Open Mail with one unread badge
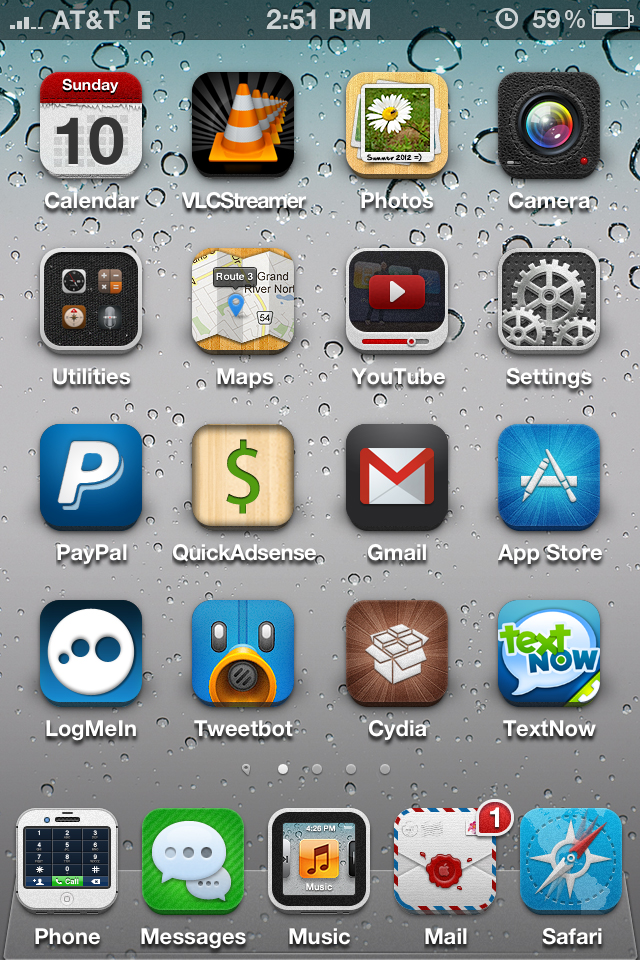The image size is (640, 960). click(445, 860)
